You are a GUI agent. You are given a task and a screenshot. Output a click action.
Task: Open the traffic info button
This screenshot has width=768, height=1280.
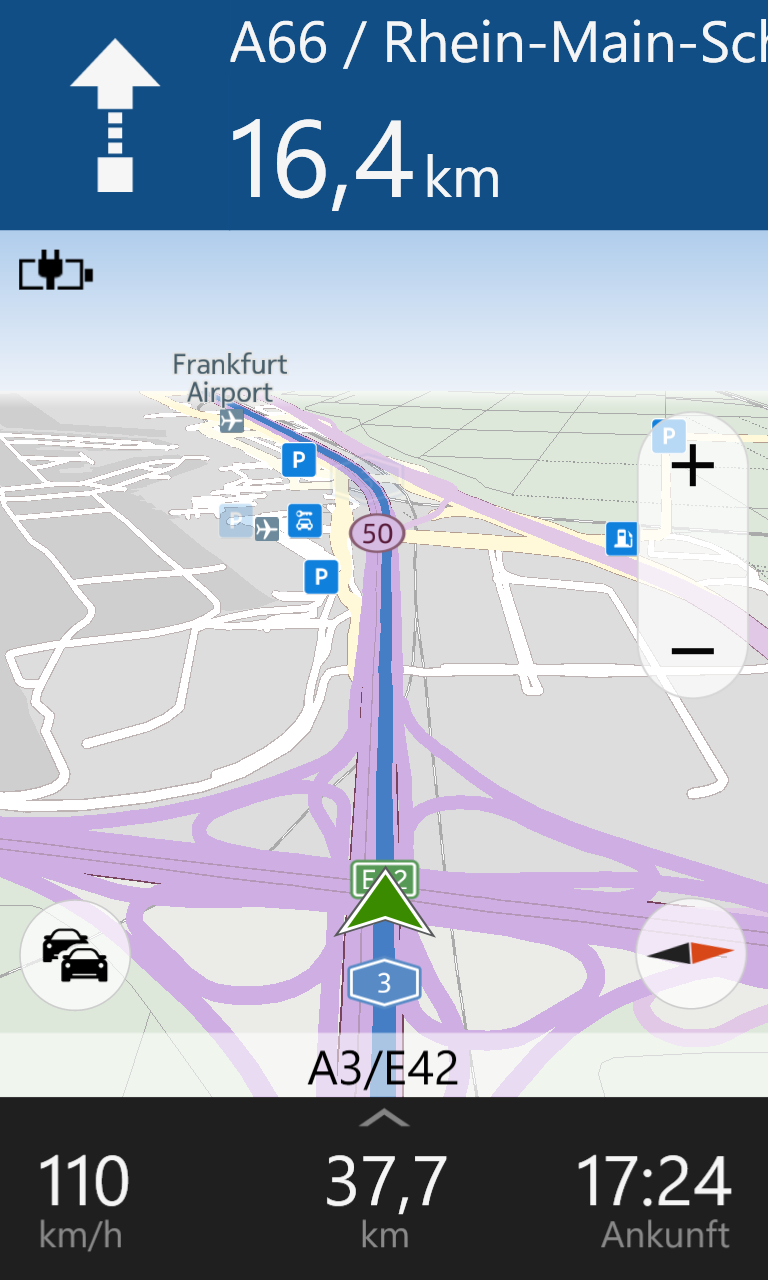point(75,955)
